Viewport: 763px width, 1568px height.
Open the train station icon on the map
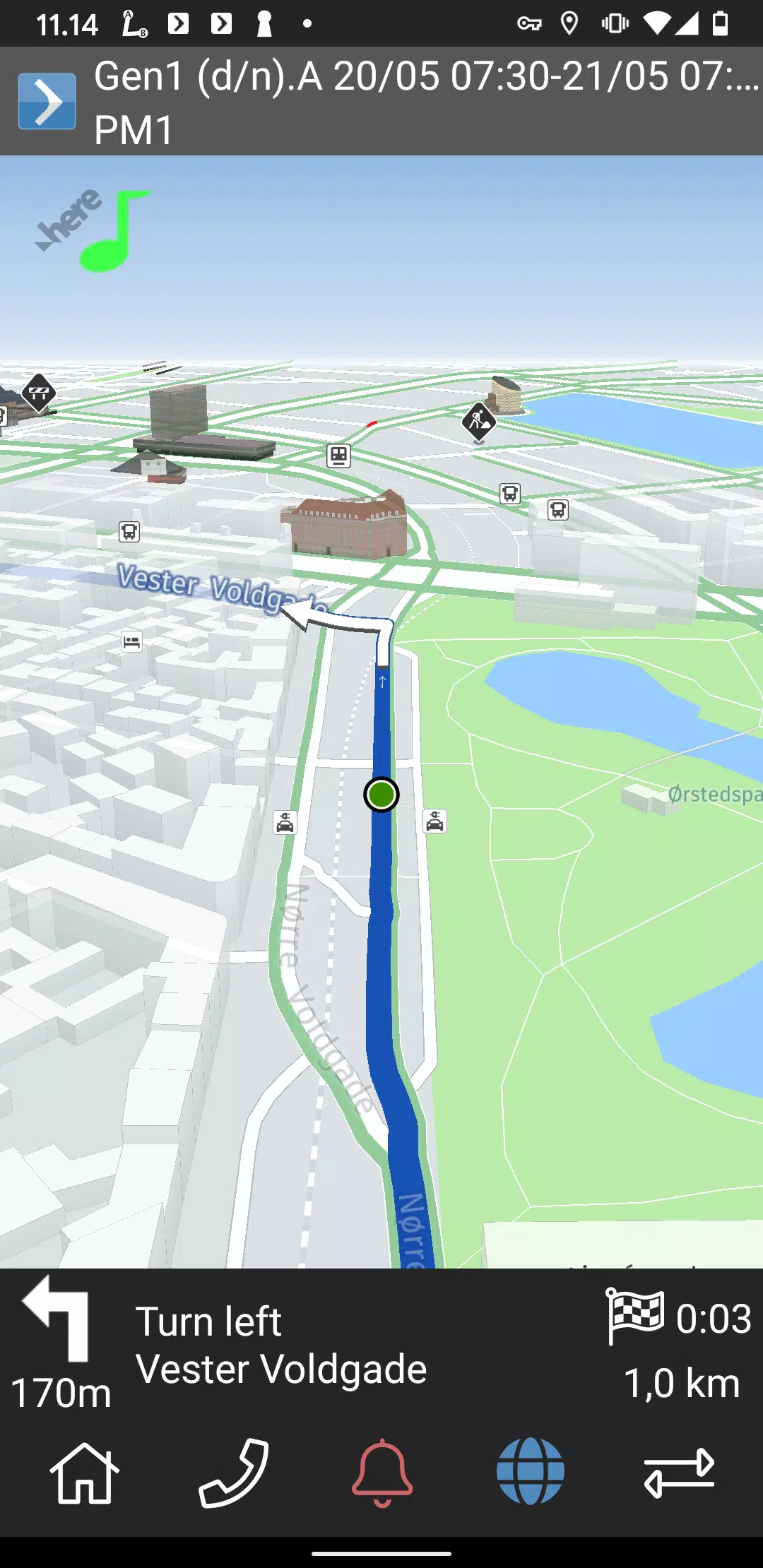point(338,456)
